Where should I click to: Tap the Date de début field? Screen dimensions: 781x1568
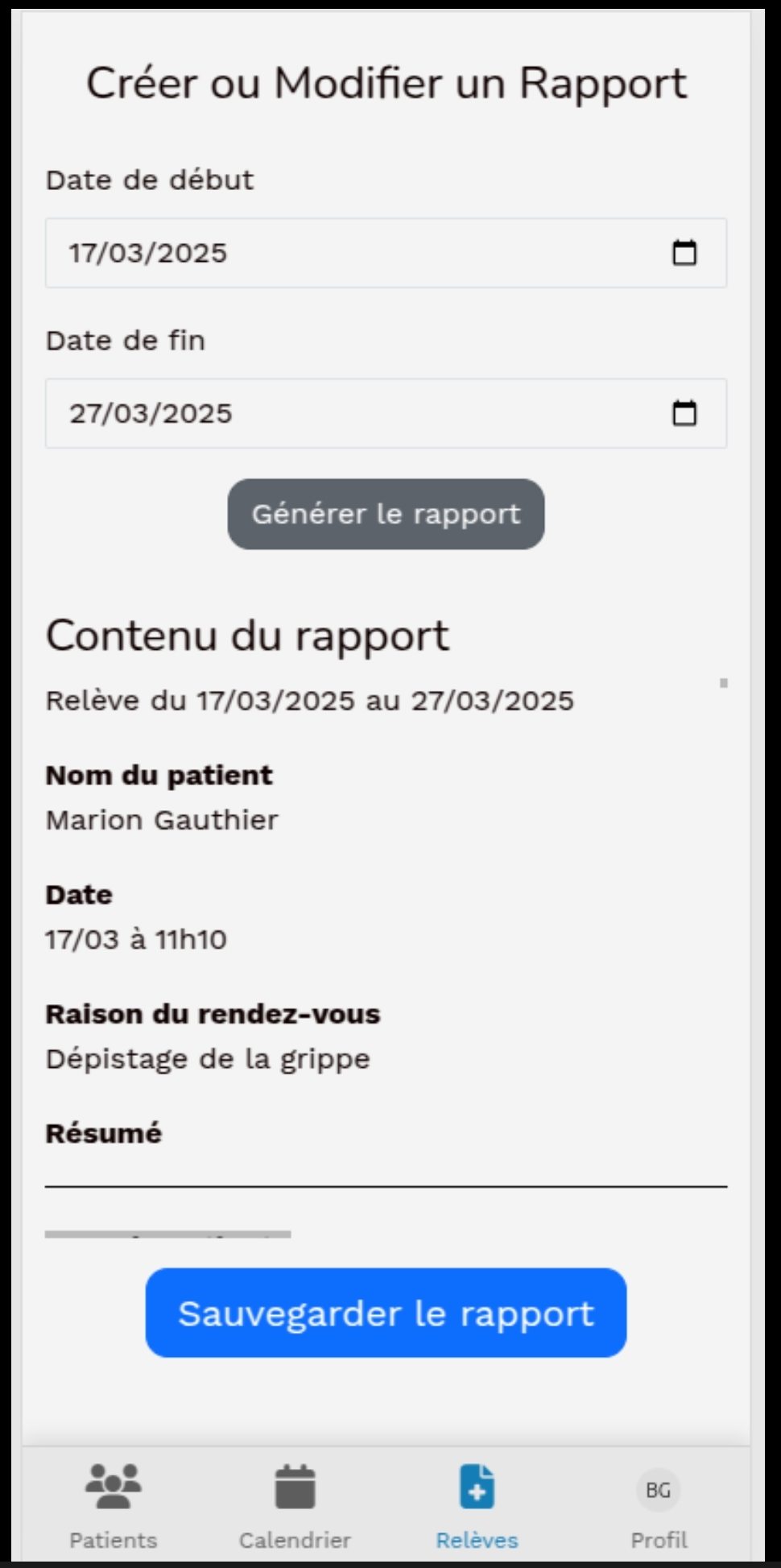click(386, 253)
